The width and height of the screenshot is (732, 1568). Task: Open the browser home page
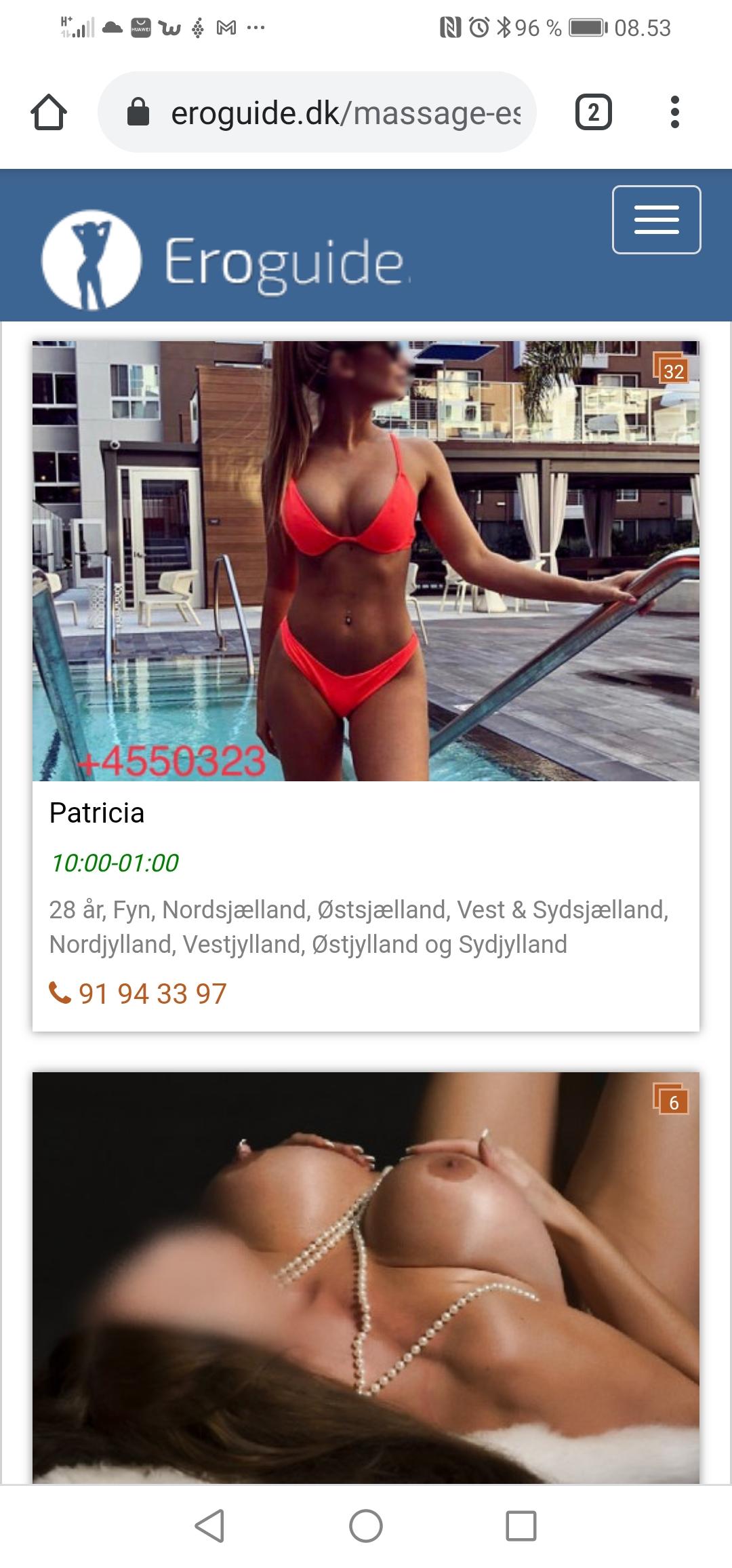click(x=49, y=112)
